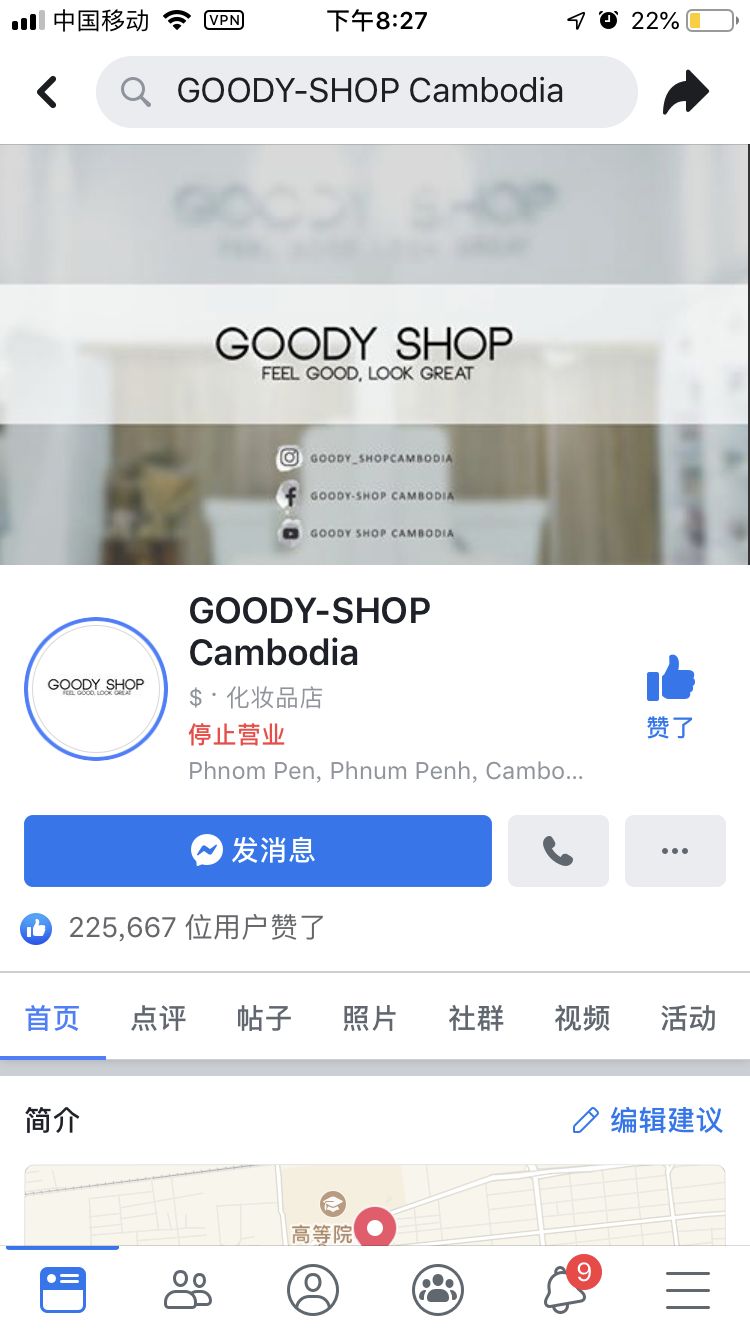Tap the blue like icon beside 225,667

[x=36, y=928]
